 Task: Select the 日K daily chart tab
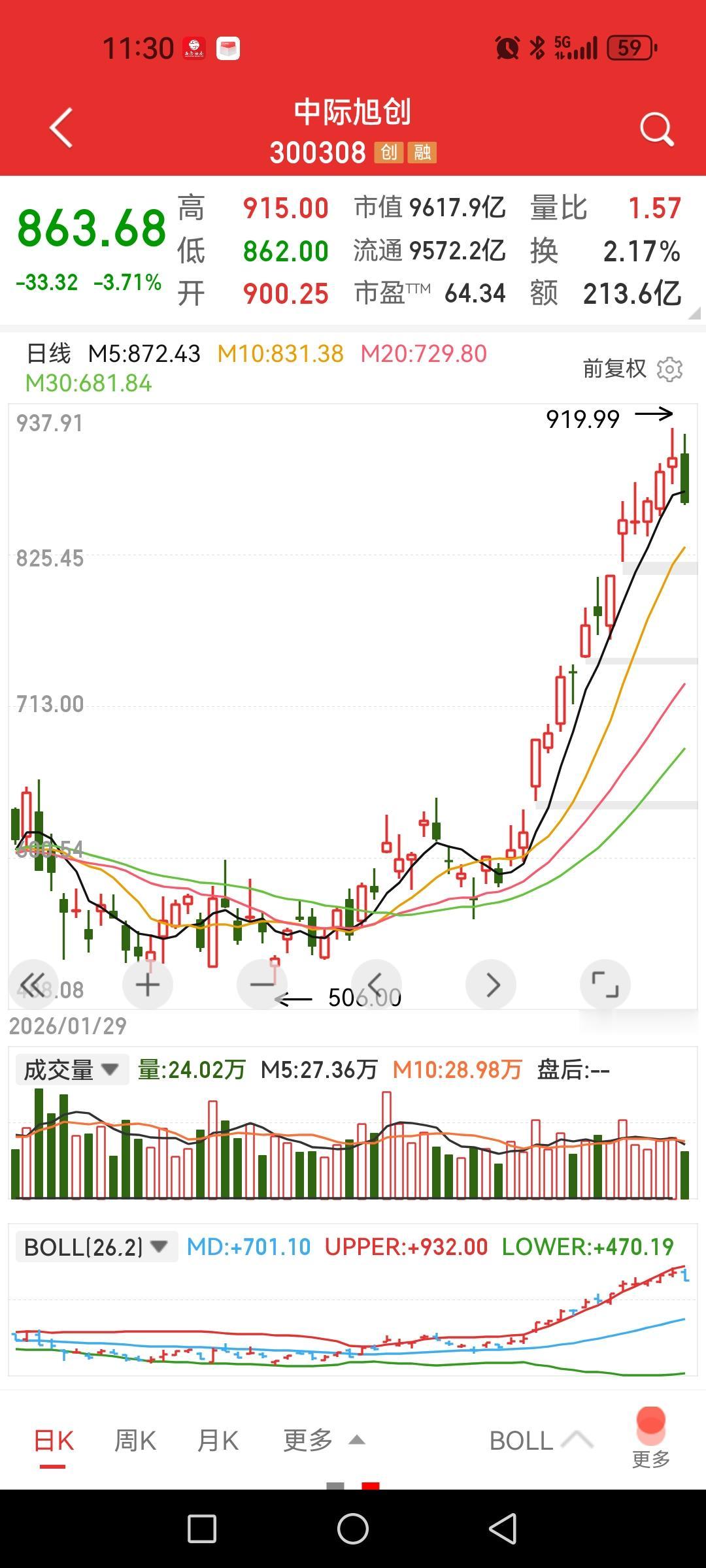[54, 1441]
